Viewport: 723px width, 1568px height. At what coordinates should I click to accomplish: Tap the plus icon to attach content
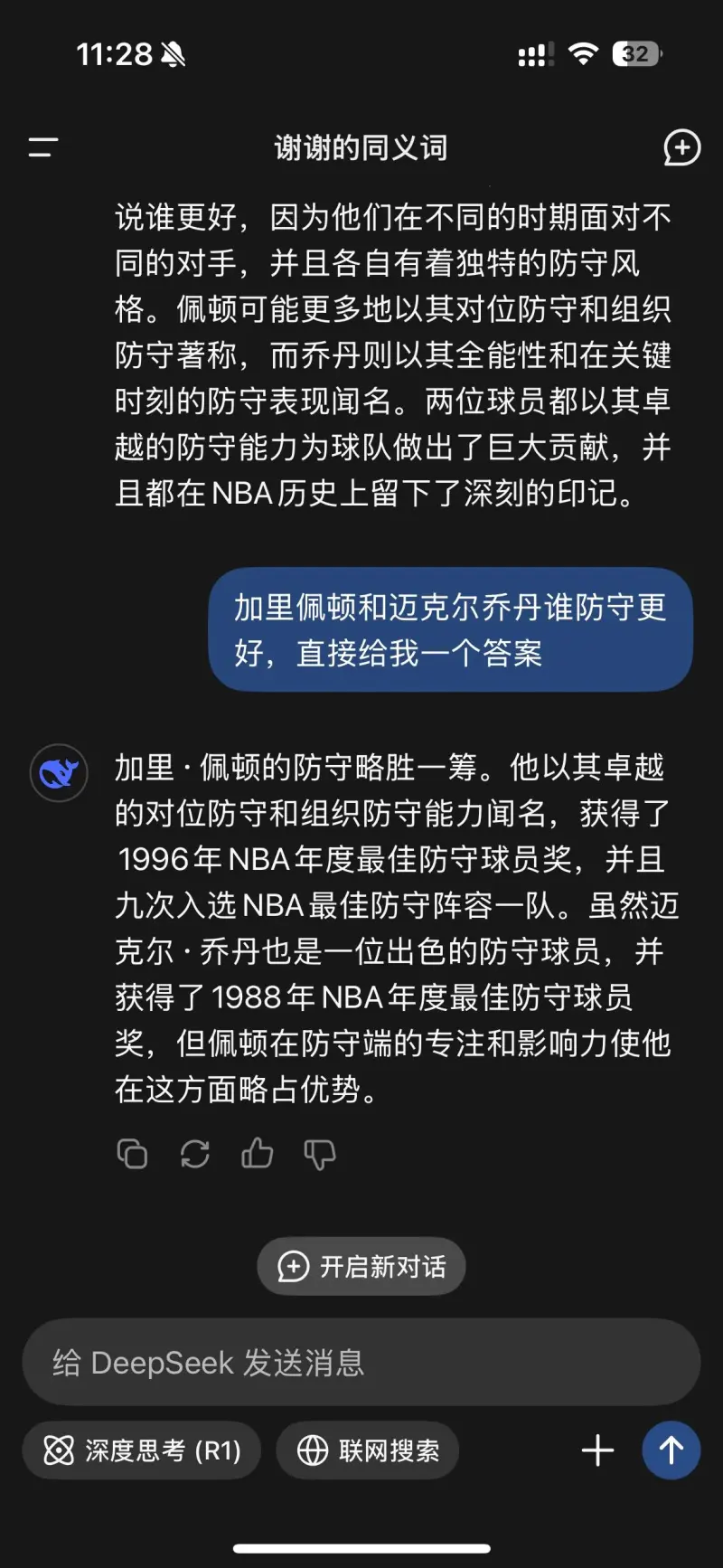(x=597, y=1450)
